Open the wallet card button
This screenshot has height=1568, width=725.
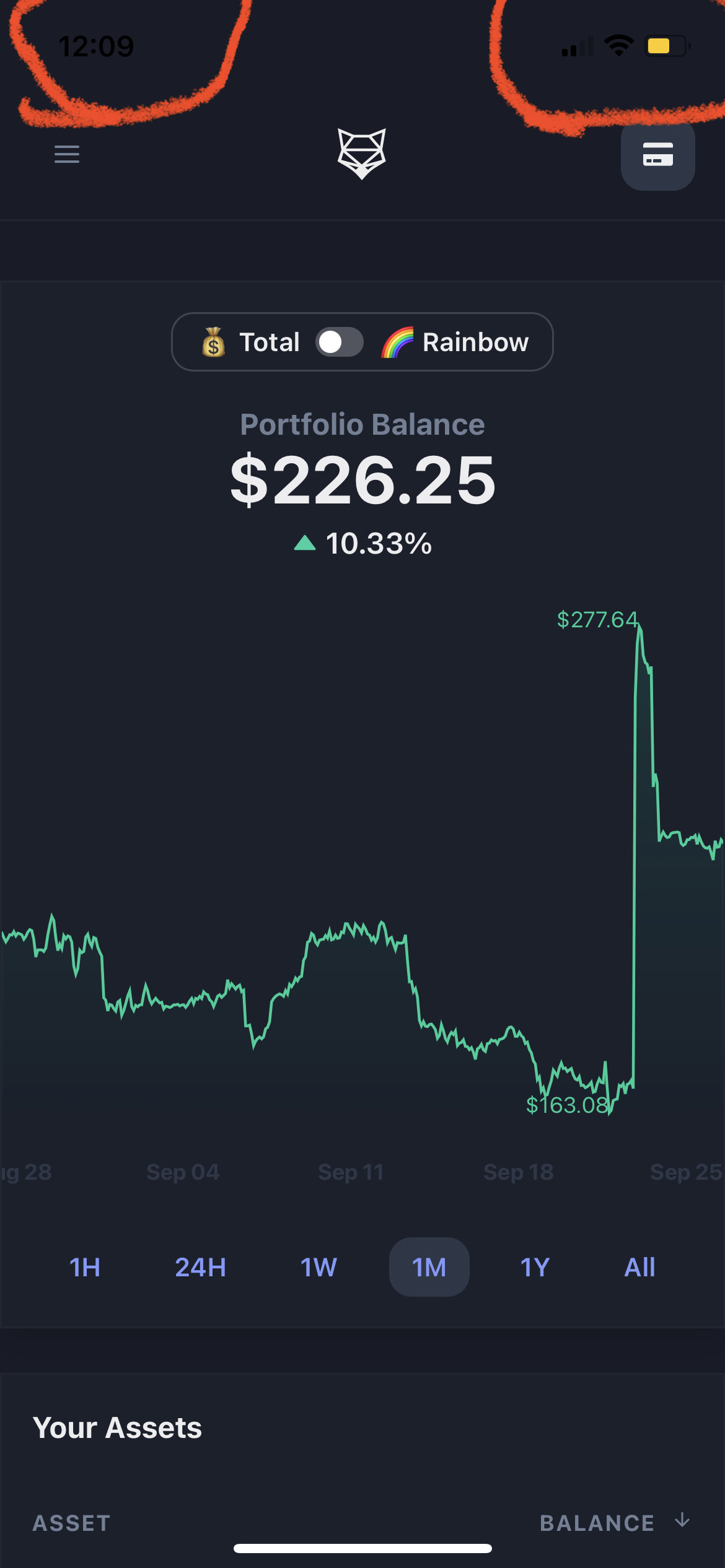(x=657, y=155)
